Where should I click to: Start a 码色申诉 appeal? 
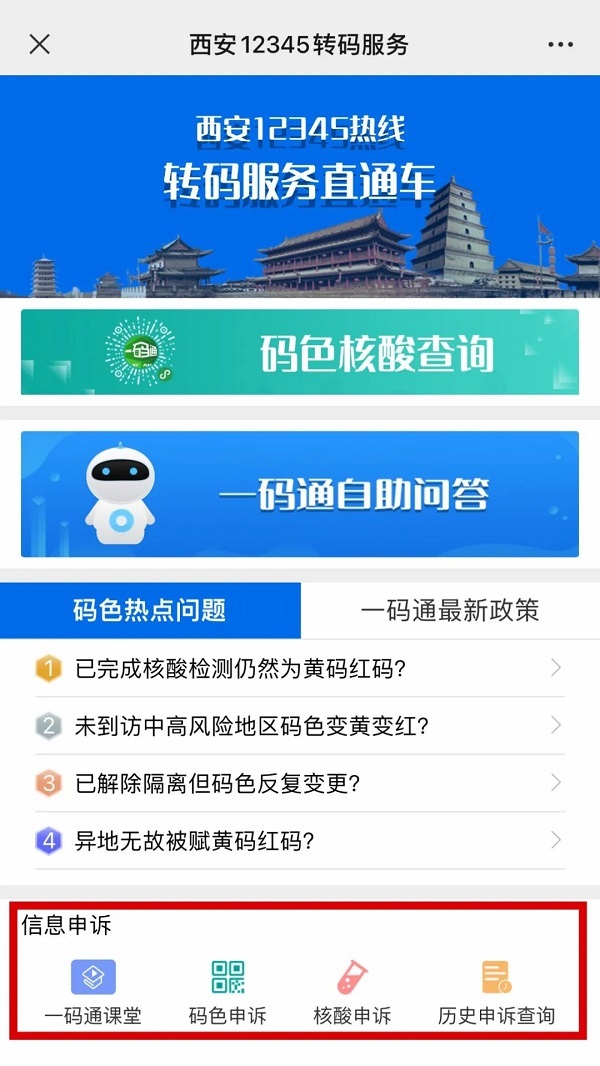point(228,991)
